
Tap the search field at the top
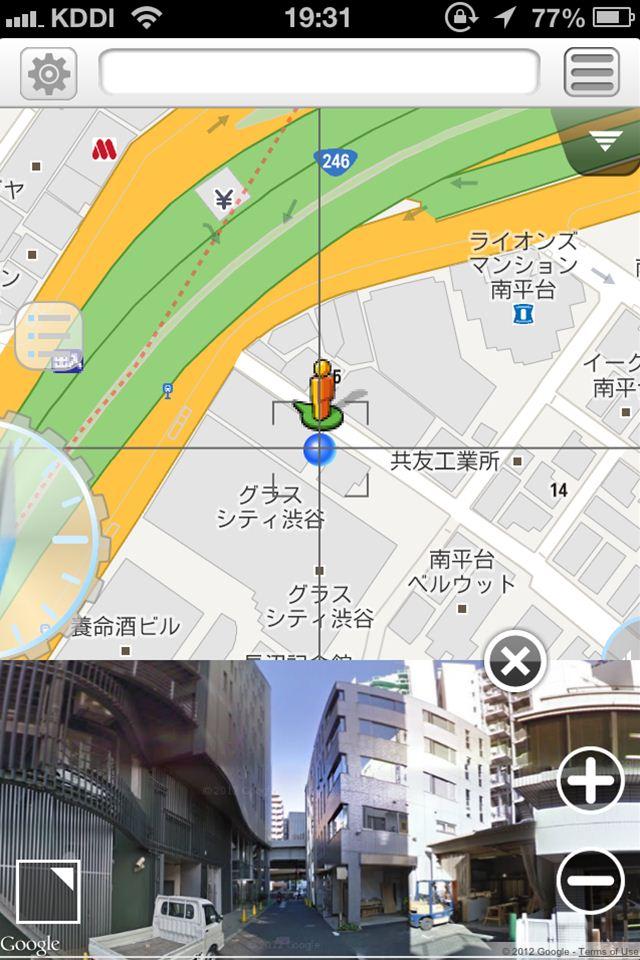click(319, 72)
